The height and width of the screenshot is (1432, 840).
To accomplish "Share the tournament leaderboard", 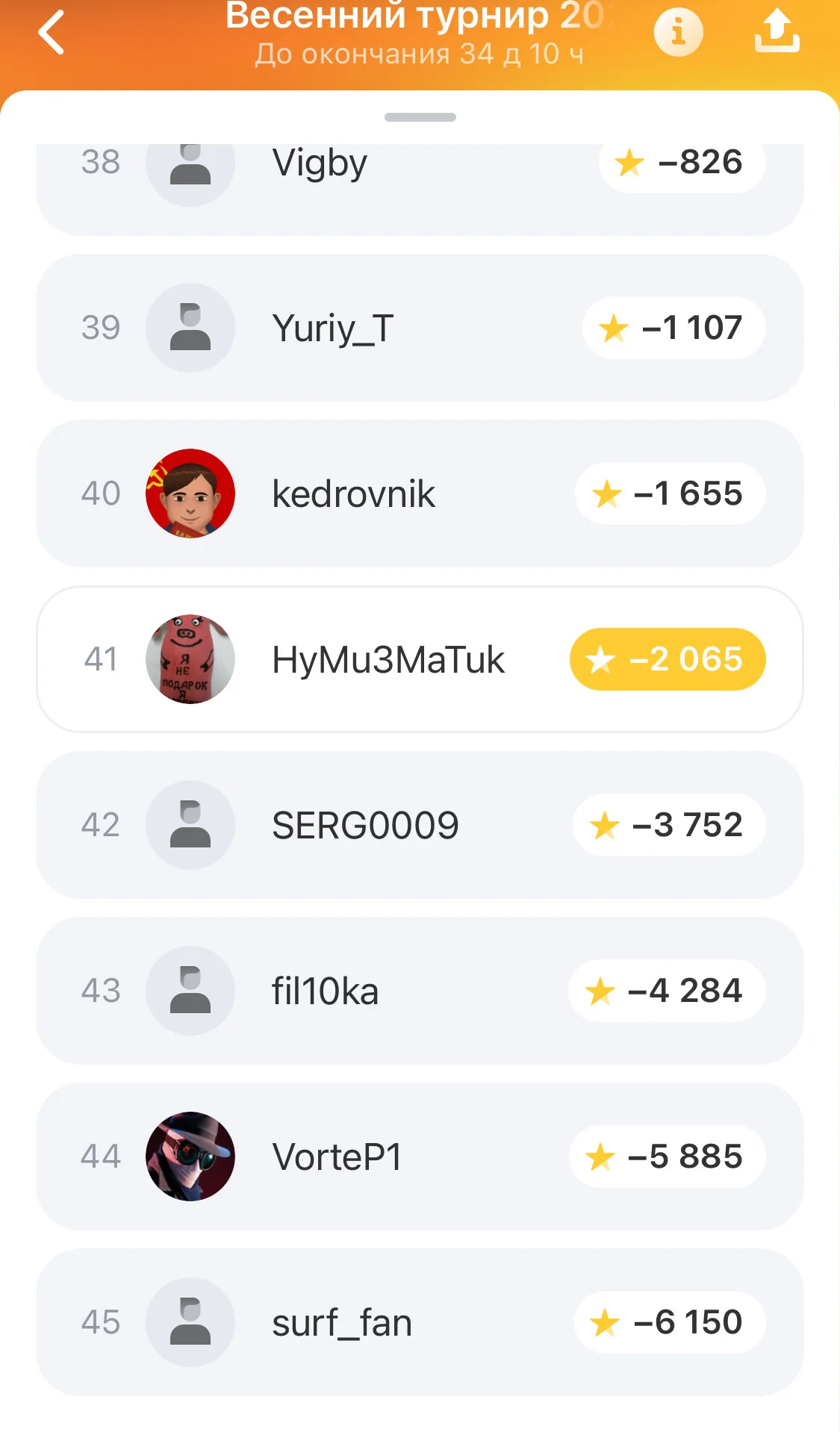I will pyautogui.click(x=777, y=31).
